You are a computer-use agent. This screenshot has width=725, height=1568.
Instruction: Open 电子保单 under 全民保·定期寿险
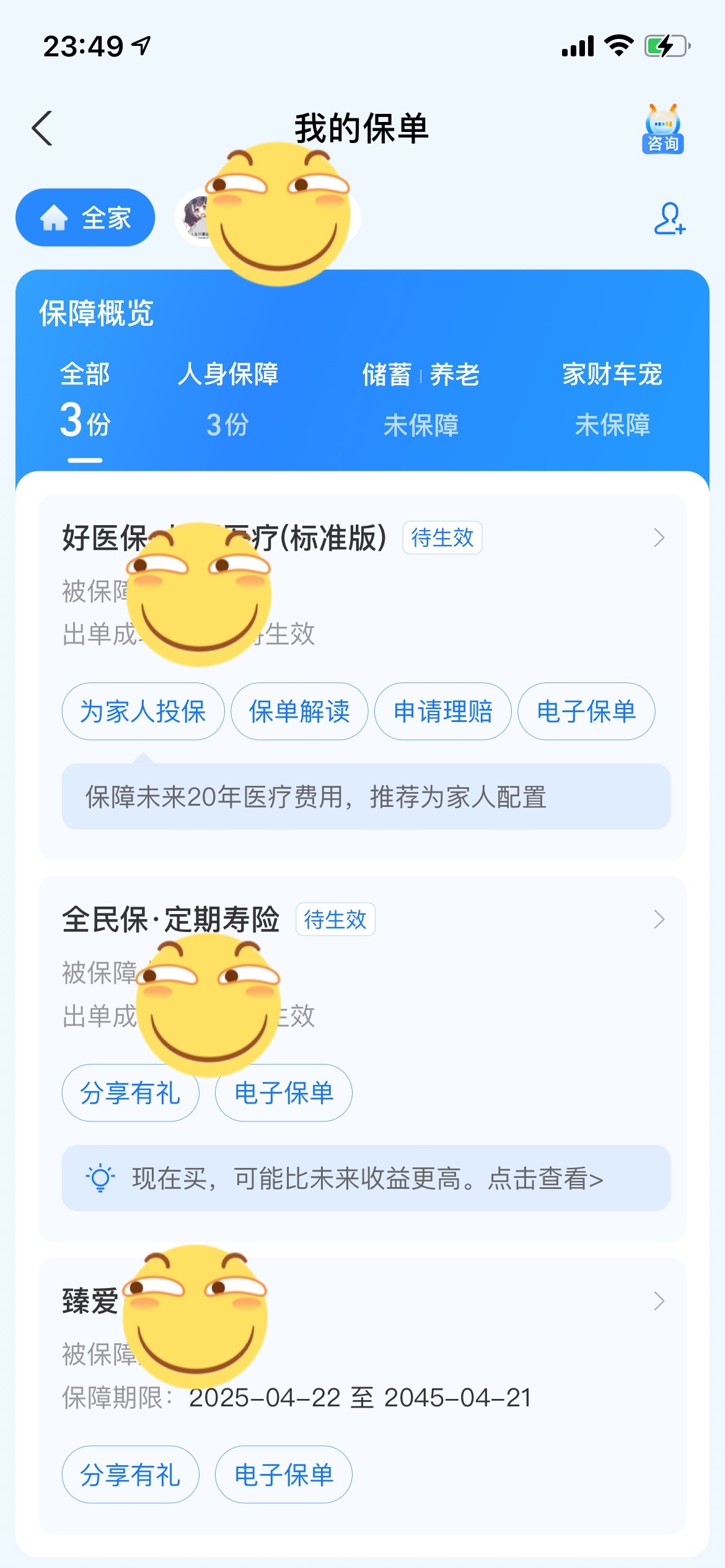pyautogui.click(x=284, y=1093)
